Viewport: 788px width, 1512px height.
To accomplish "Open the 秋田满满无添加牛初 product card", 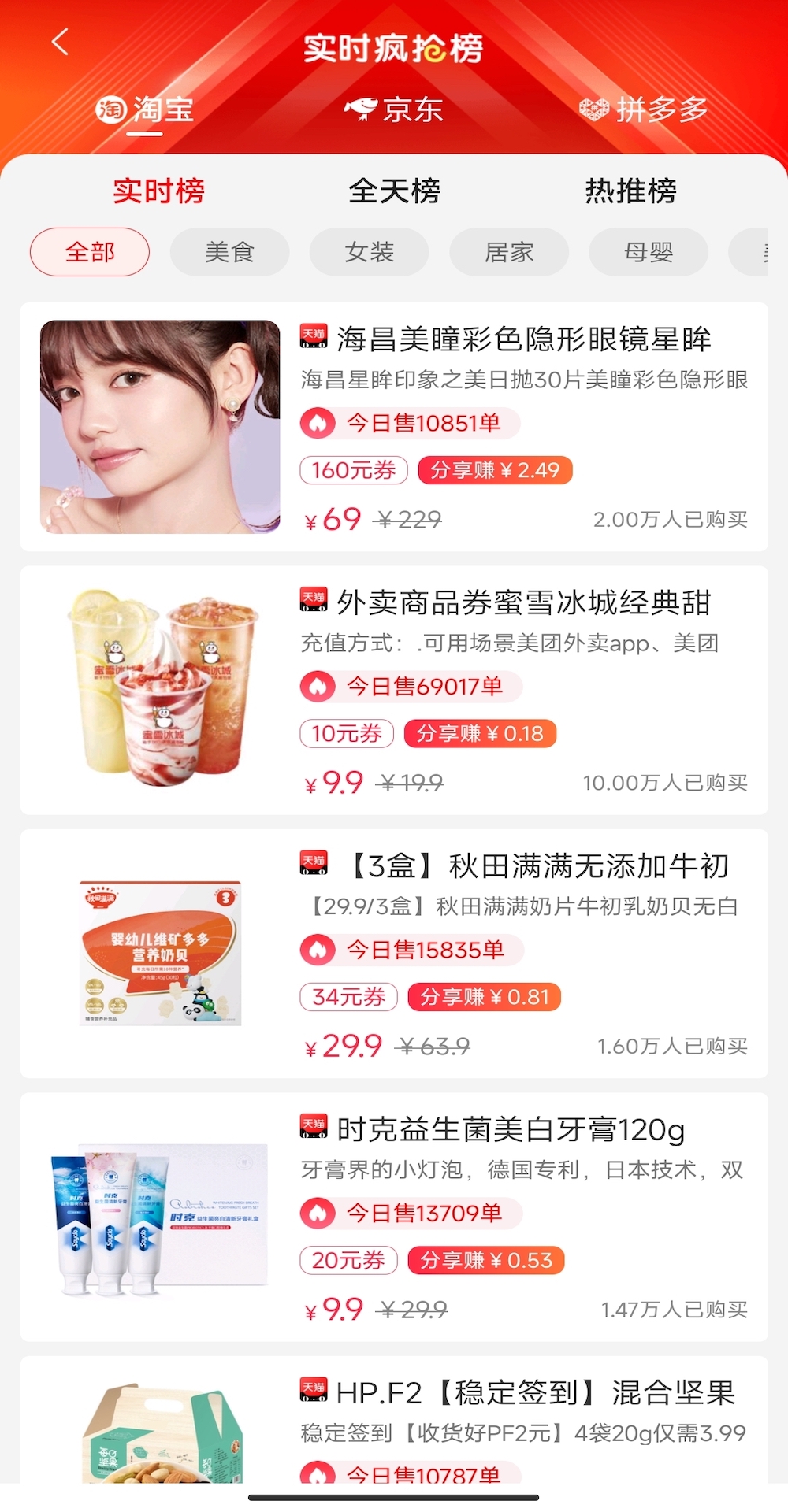I will point(394,953).
